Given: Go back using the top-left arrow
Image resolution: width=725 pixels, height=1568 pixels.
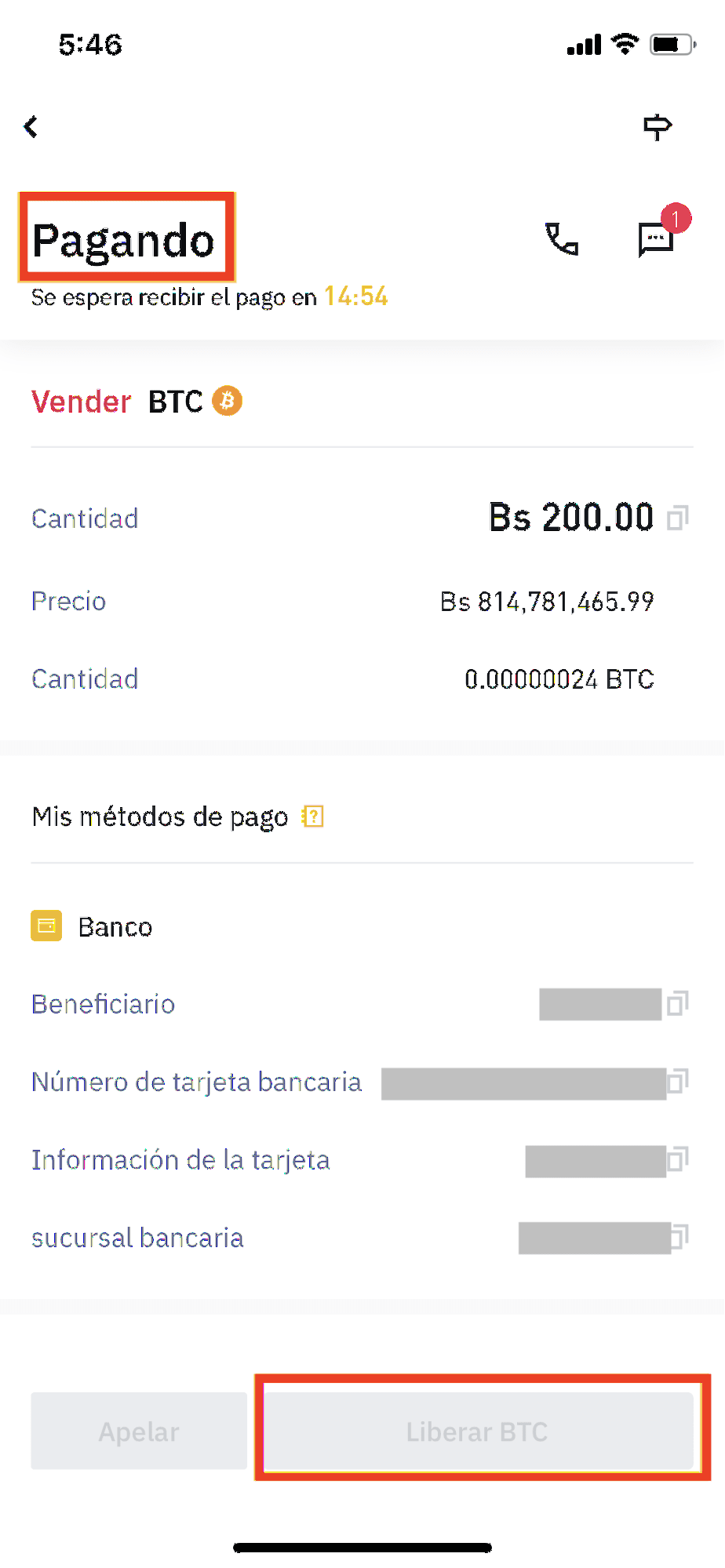Looking at the screenshot, I should [x=31, y=126].
